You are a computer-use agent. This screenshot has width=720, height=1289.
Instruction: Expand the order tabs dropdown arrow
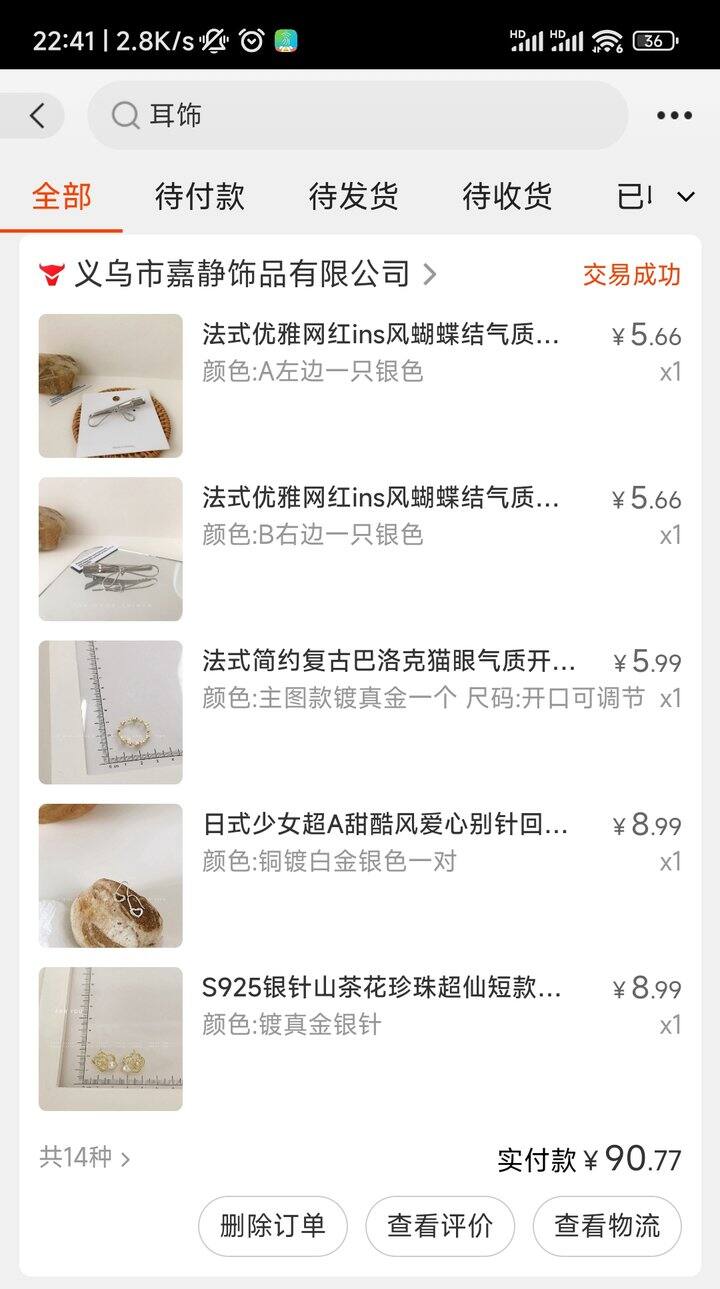point(685,196)
